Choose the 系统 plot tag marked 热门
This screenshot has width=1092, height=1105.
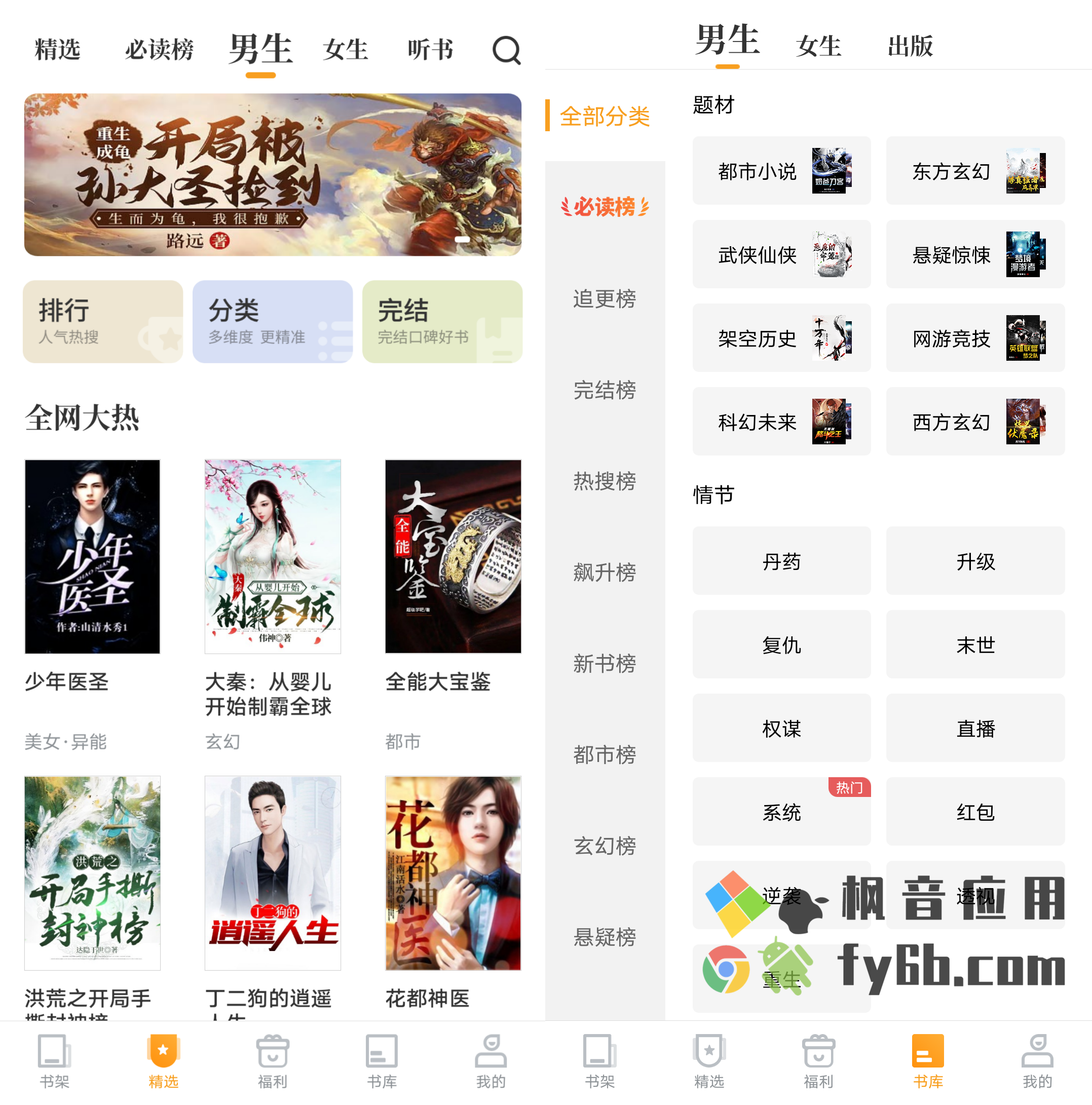pyautogui.click(x=781, y=812)
